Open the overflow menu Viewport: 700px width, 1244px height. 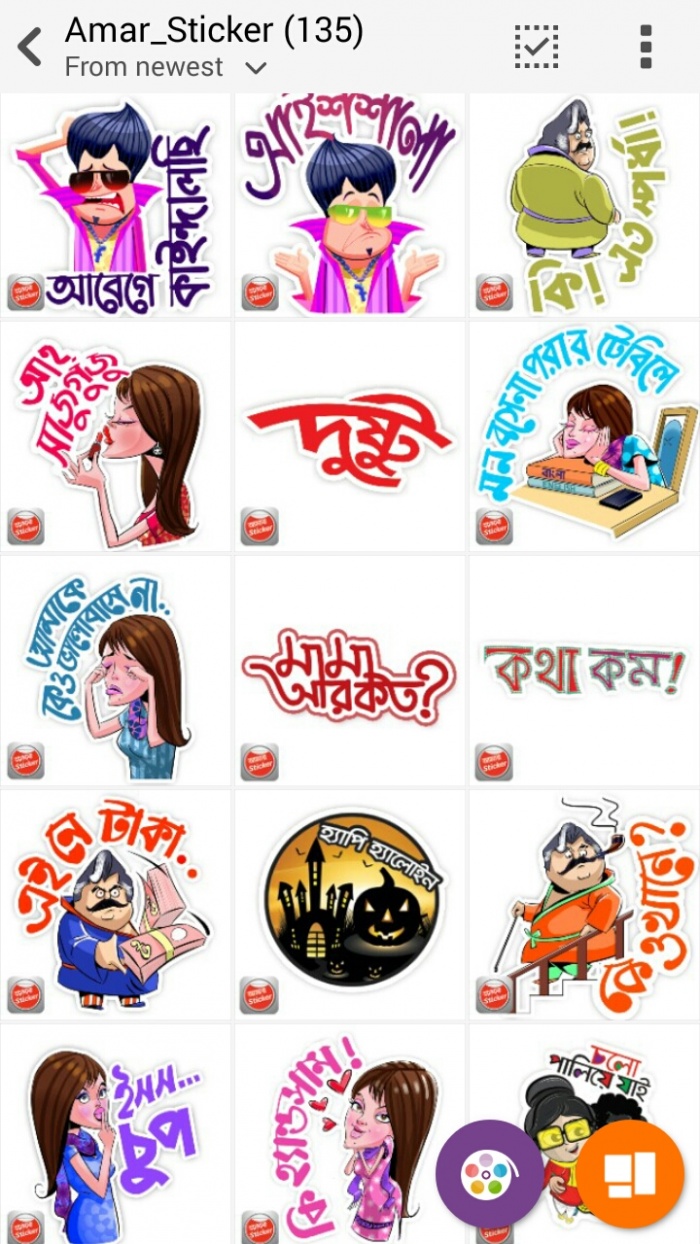pos(646,46)
